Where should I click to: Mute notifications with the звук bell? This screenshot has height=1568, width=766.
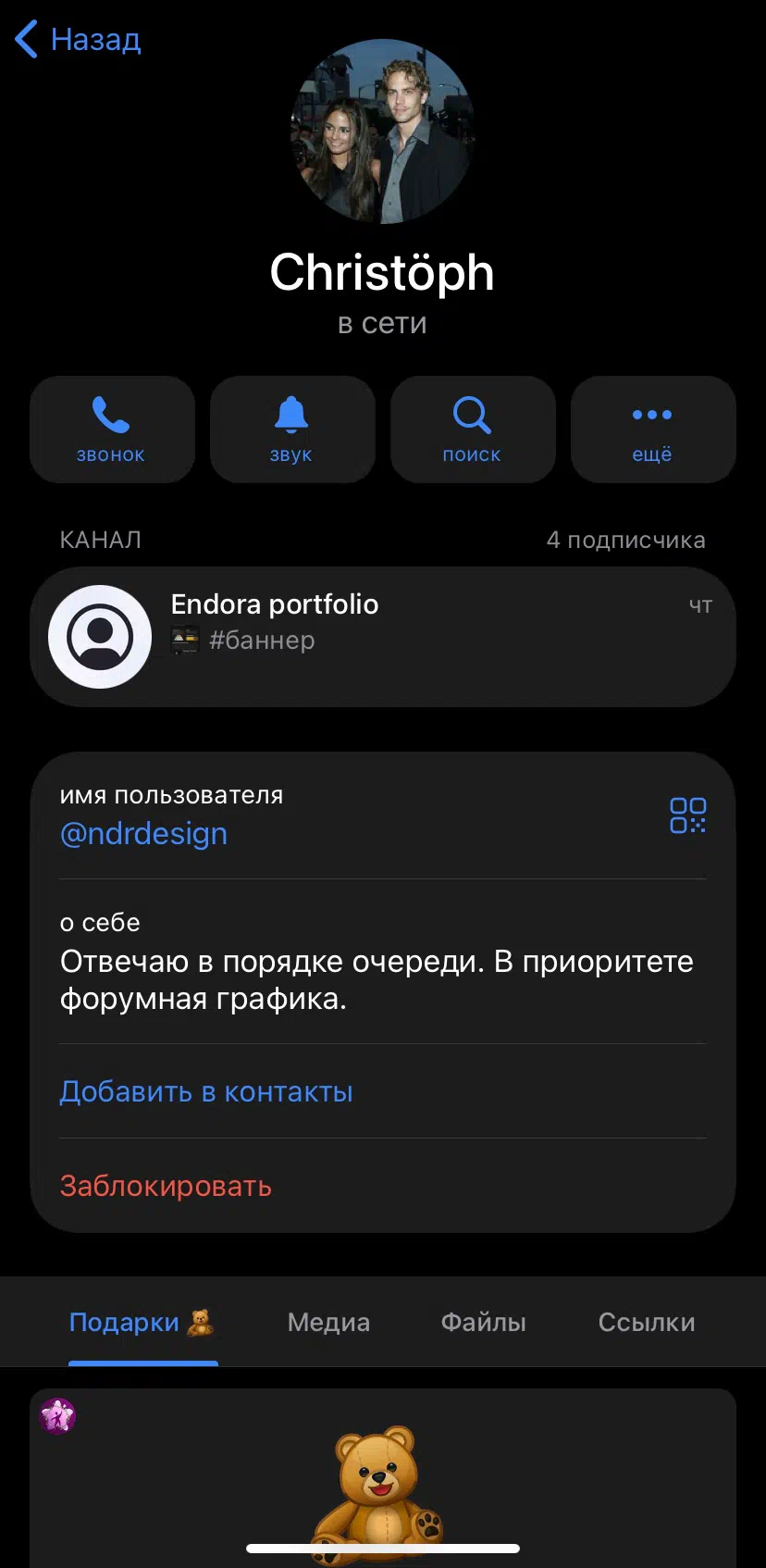tap(291, 429)
